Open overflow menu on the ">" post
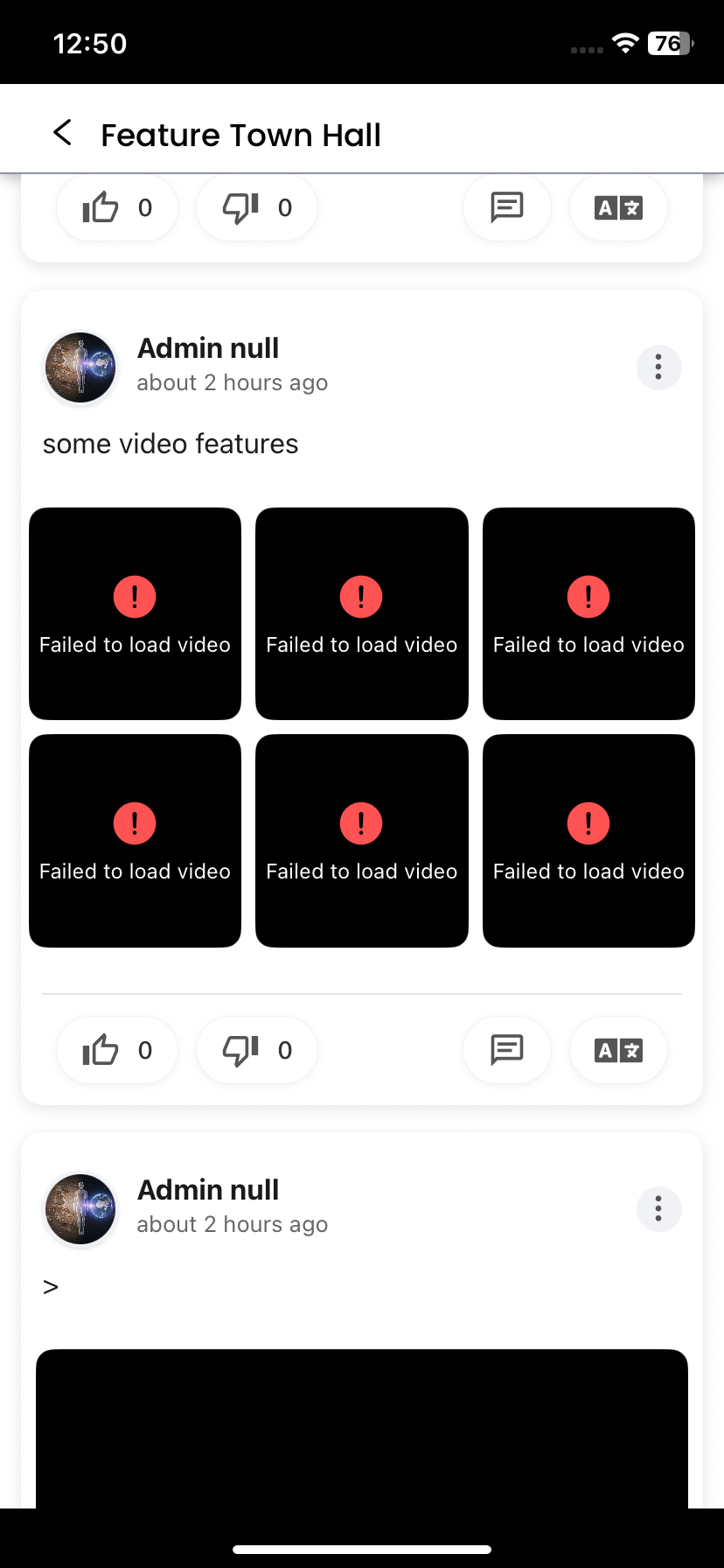This screenshot has height=1568, width=724. [658, 1209]
